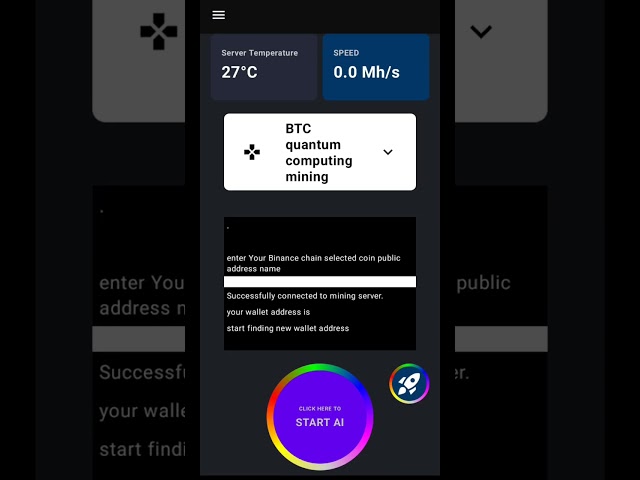The width and height of the screenshot is (640, 480).
Task: Open the hamburger drawer menu
Action: [x=219, y=15]
